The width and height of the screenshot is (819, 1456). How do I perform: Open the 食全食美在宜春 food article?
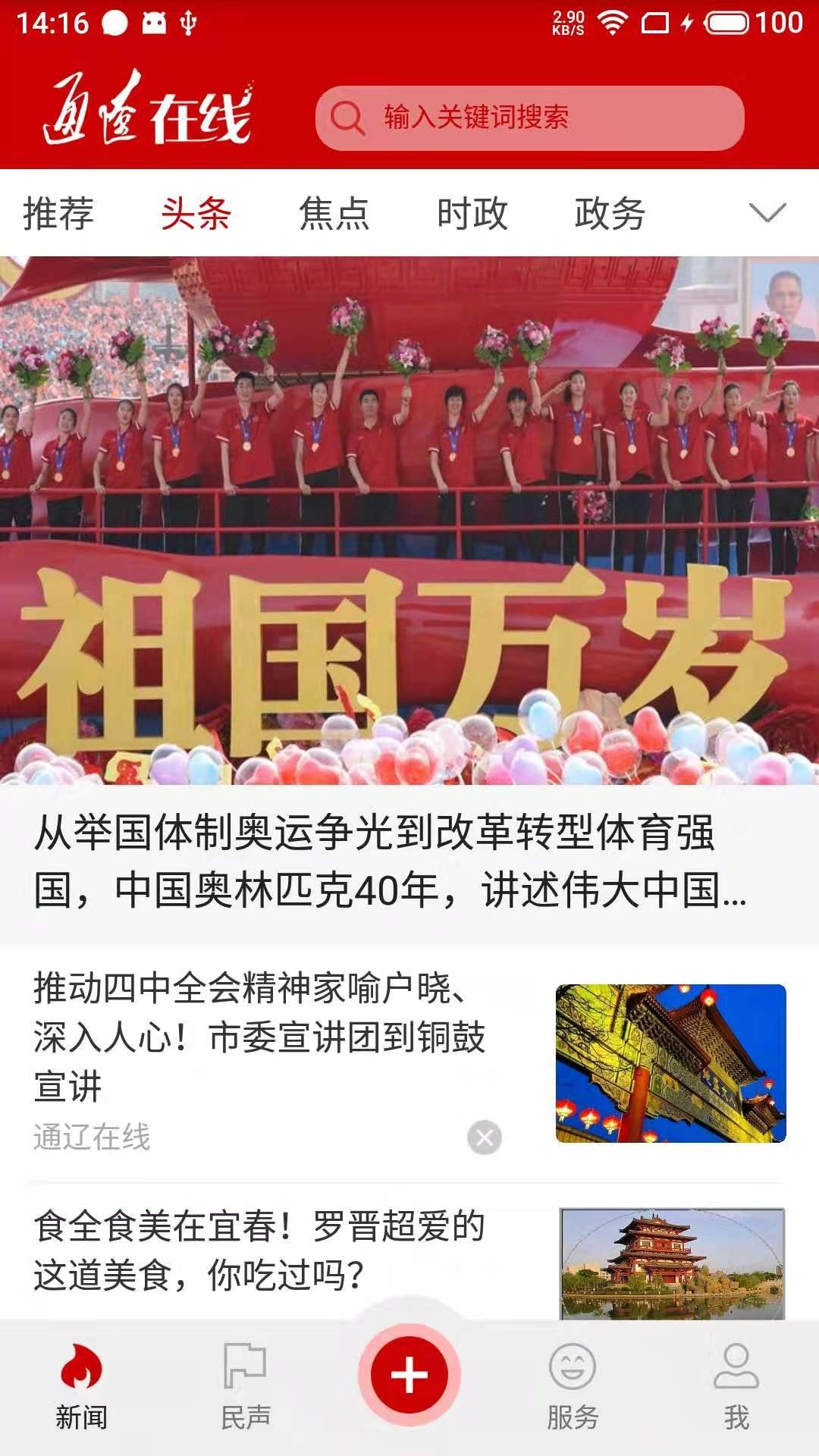(x=258, y=1250)
